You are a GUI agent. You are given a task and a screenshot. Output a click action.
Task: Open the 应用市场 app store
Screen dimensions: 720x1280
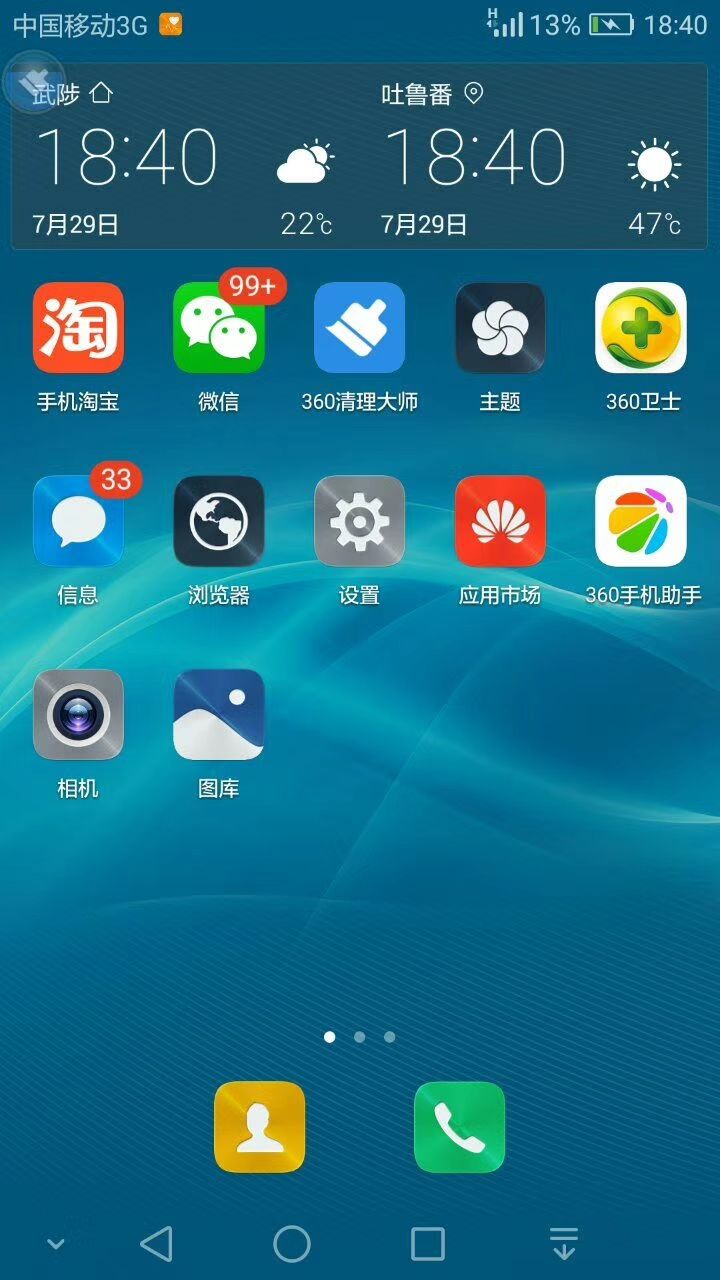(500, 521)
